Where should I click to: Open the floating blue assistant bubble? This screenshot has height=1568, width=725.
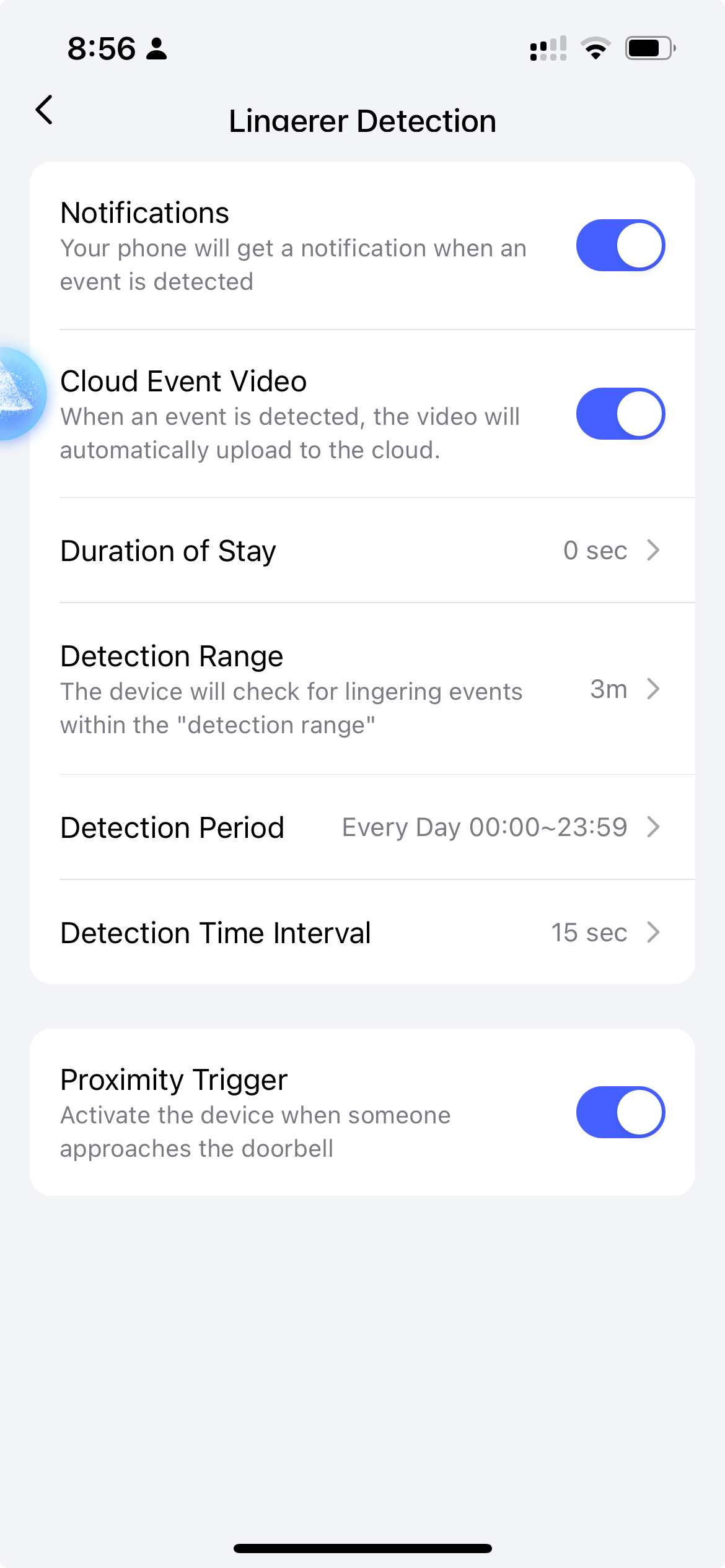tap(19, 394)
